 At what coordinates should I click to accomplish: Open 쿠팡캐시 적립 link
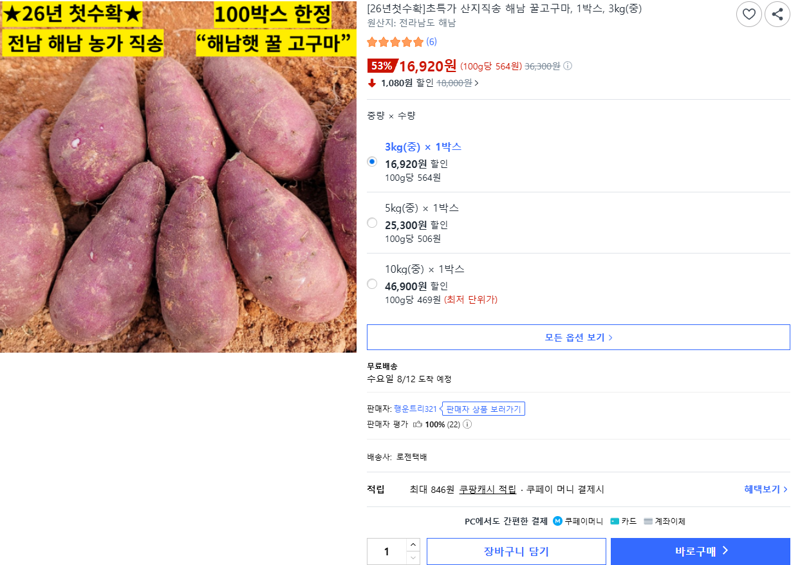click(487, 489)
